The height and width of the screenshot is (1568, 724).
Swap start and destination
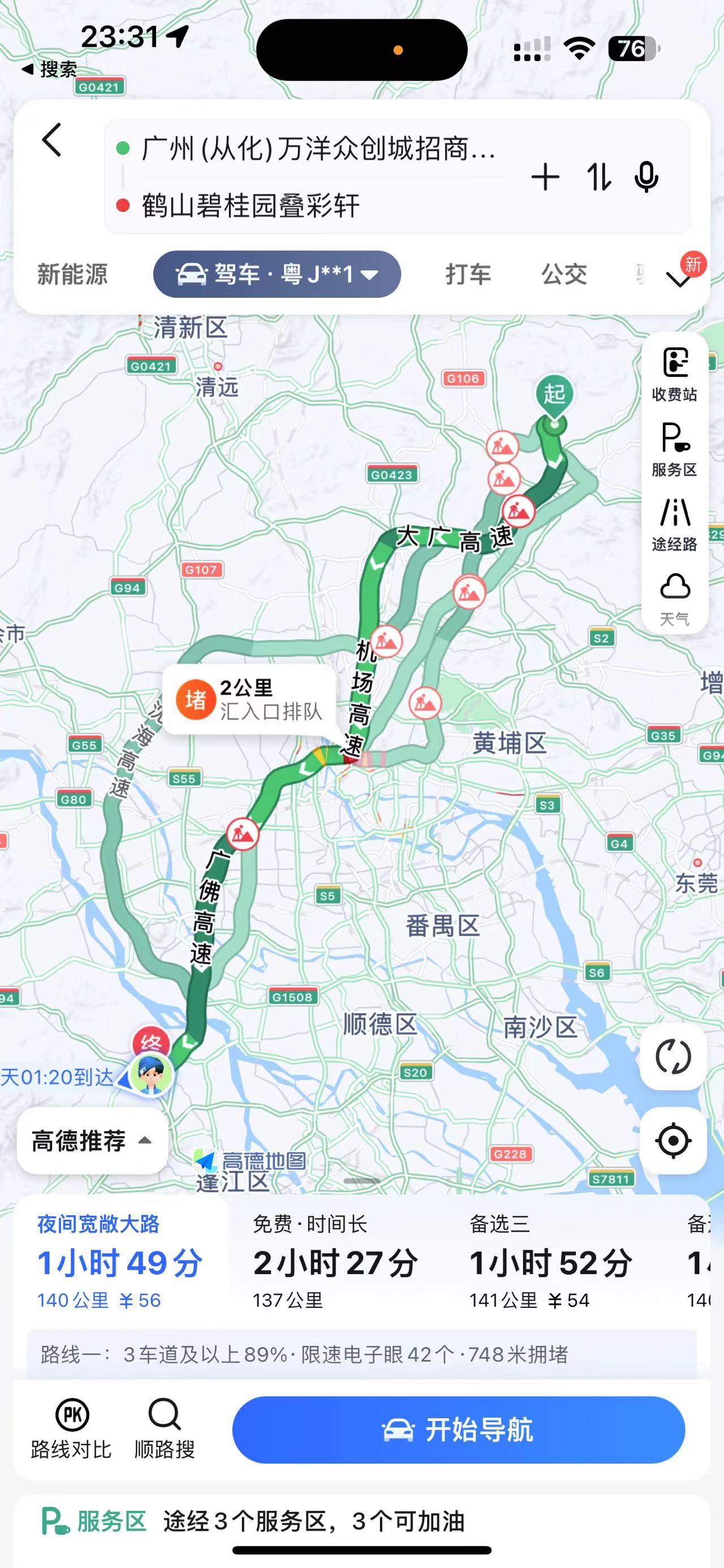598,177
